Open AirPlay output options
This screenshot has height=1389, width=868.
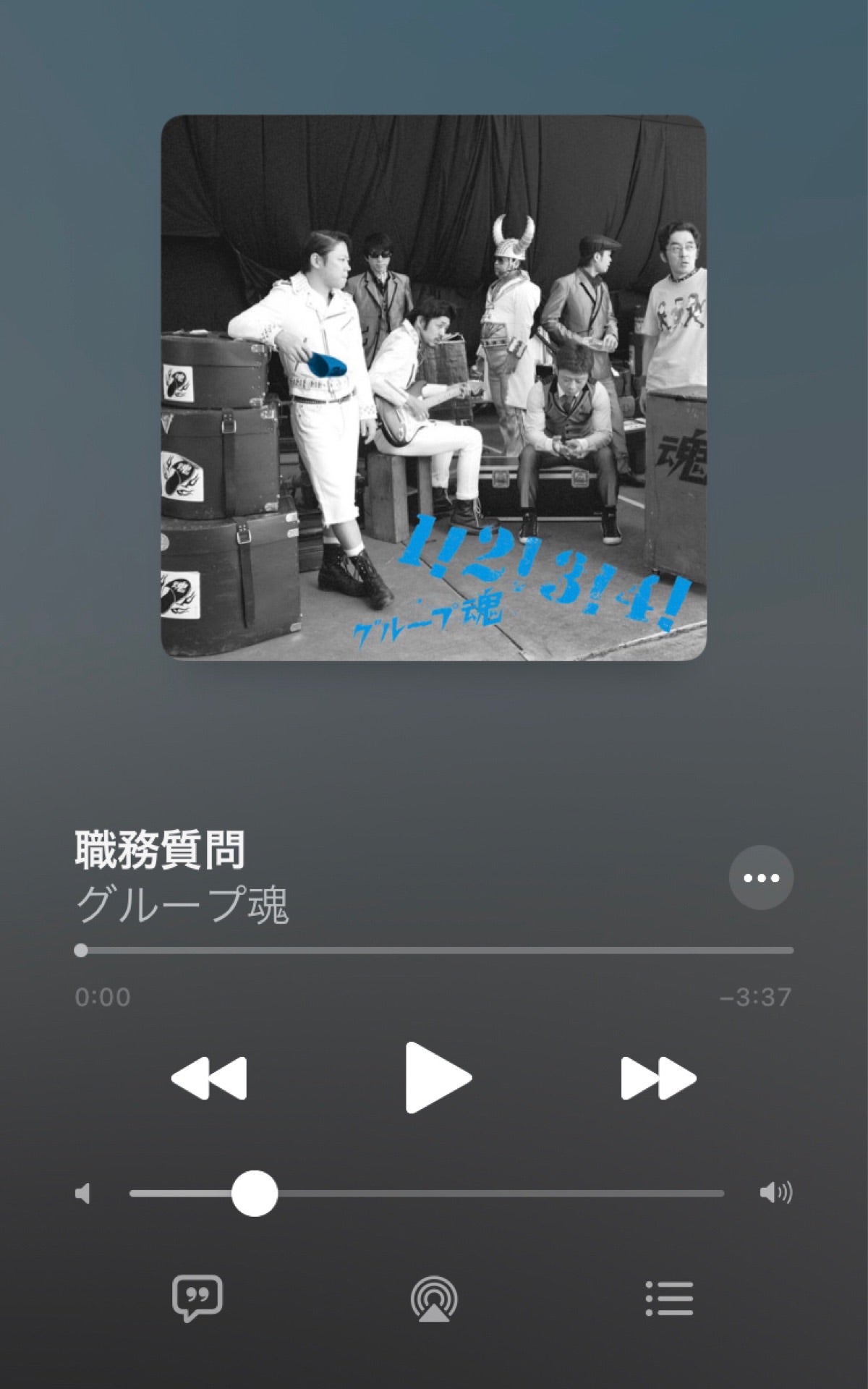(x=434, y=1299)
